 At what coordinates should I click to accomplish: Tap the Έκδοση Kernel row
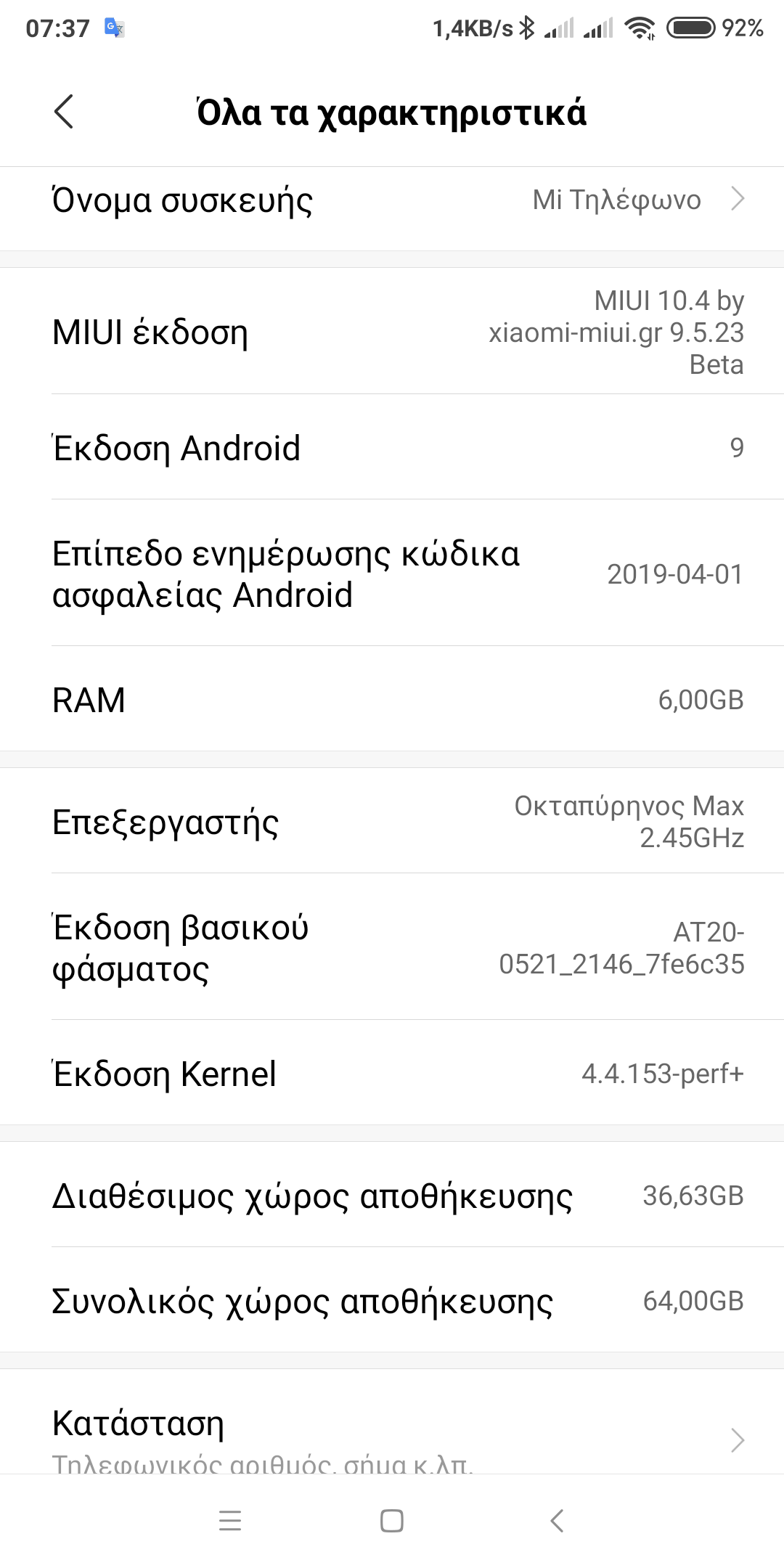(x=392, y=1074)
